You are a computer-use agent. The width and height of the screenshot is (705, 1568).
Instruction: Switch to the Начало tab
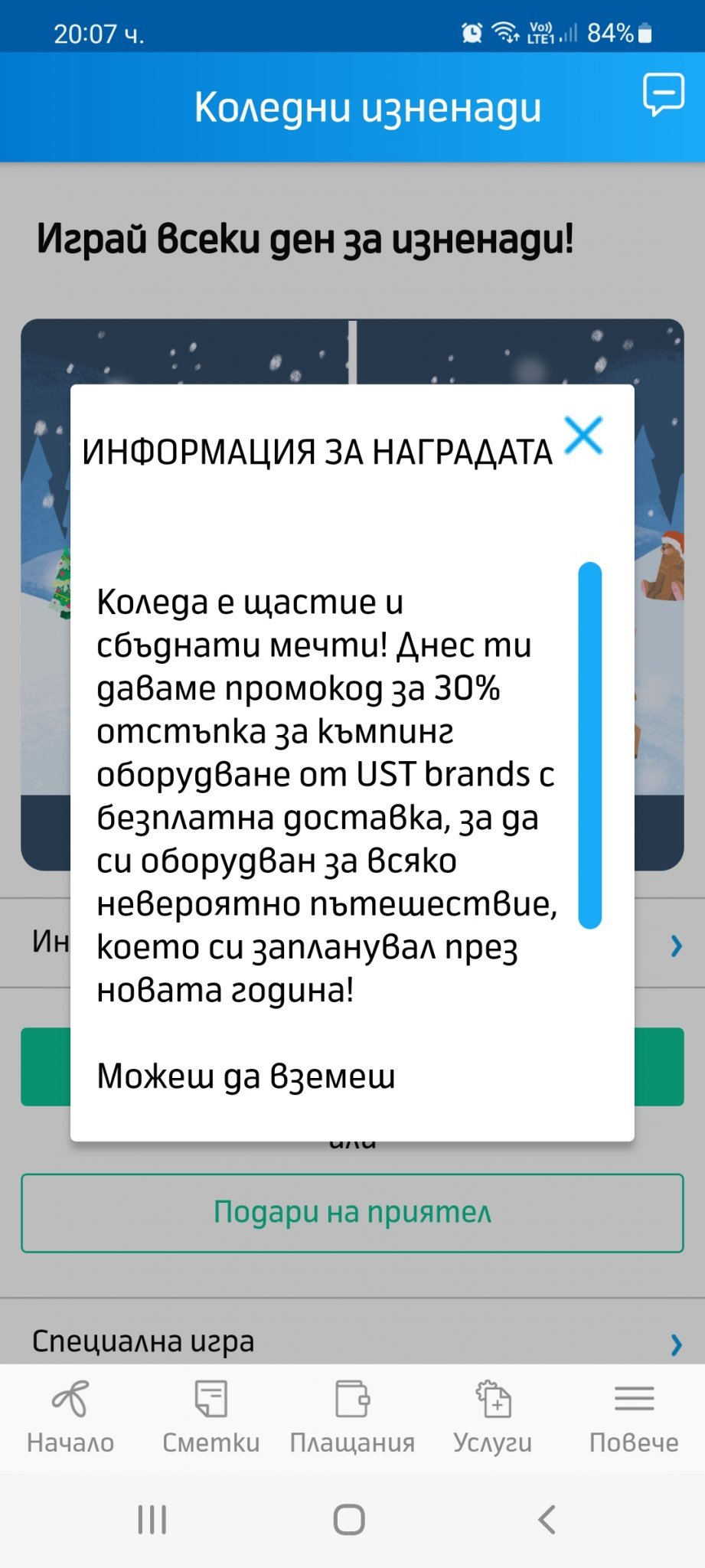tap(70, 1417)
